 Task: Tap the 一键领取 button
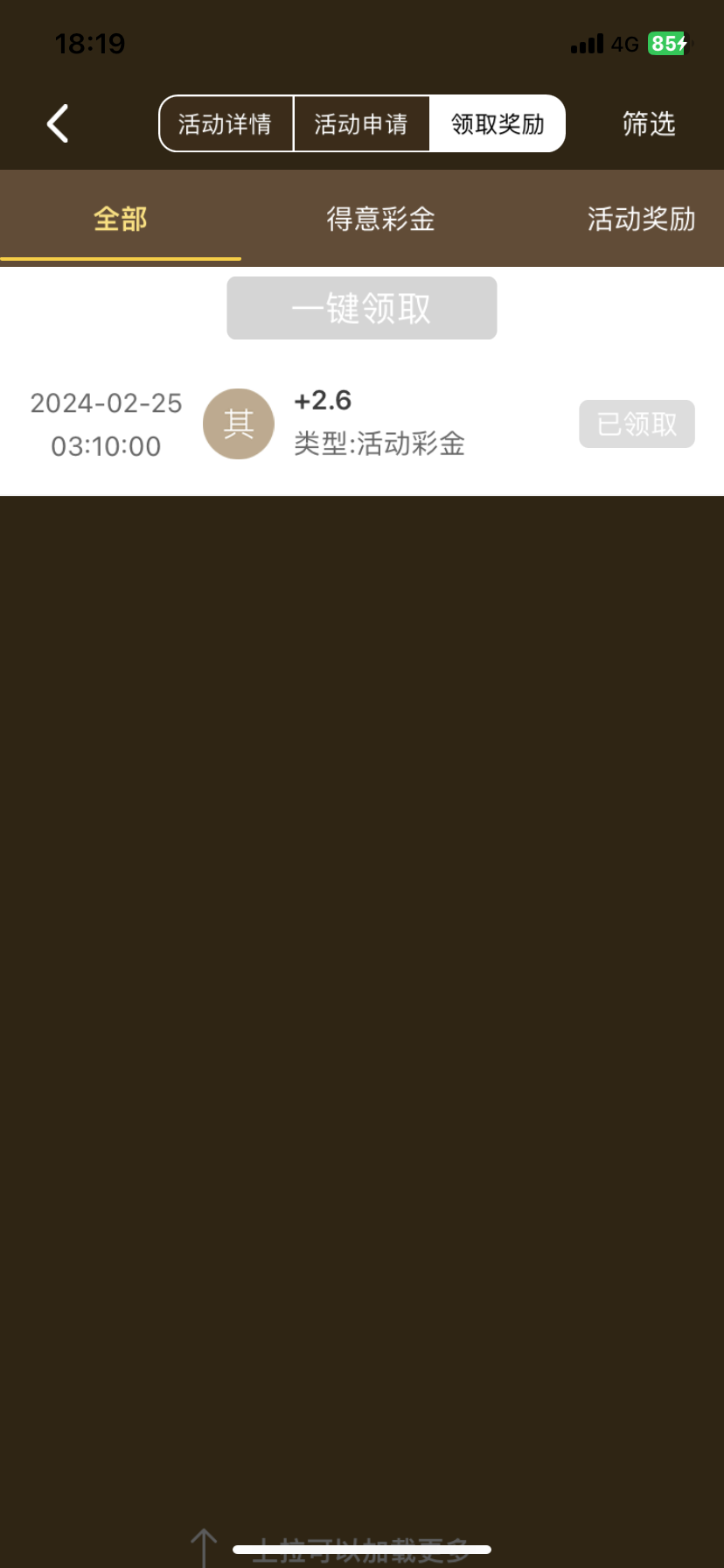coord(362,308)
